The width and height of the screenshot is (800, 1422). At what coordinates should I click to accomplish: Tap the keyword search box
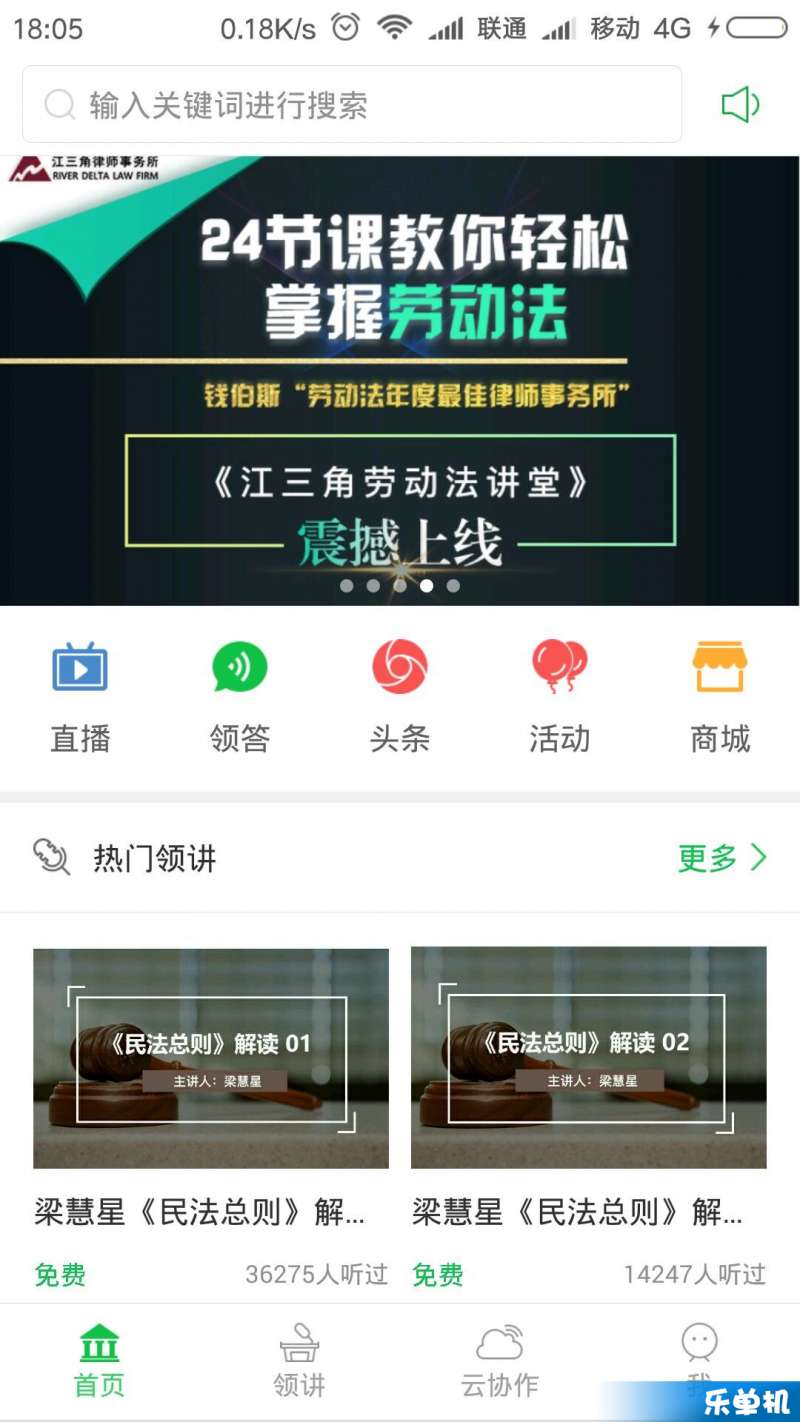[x=350, y=105]
